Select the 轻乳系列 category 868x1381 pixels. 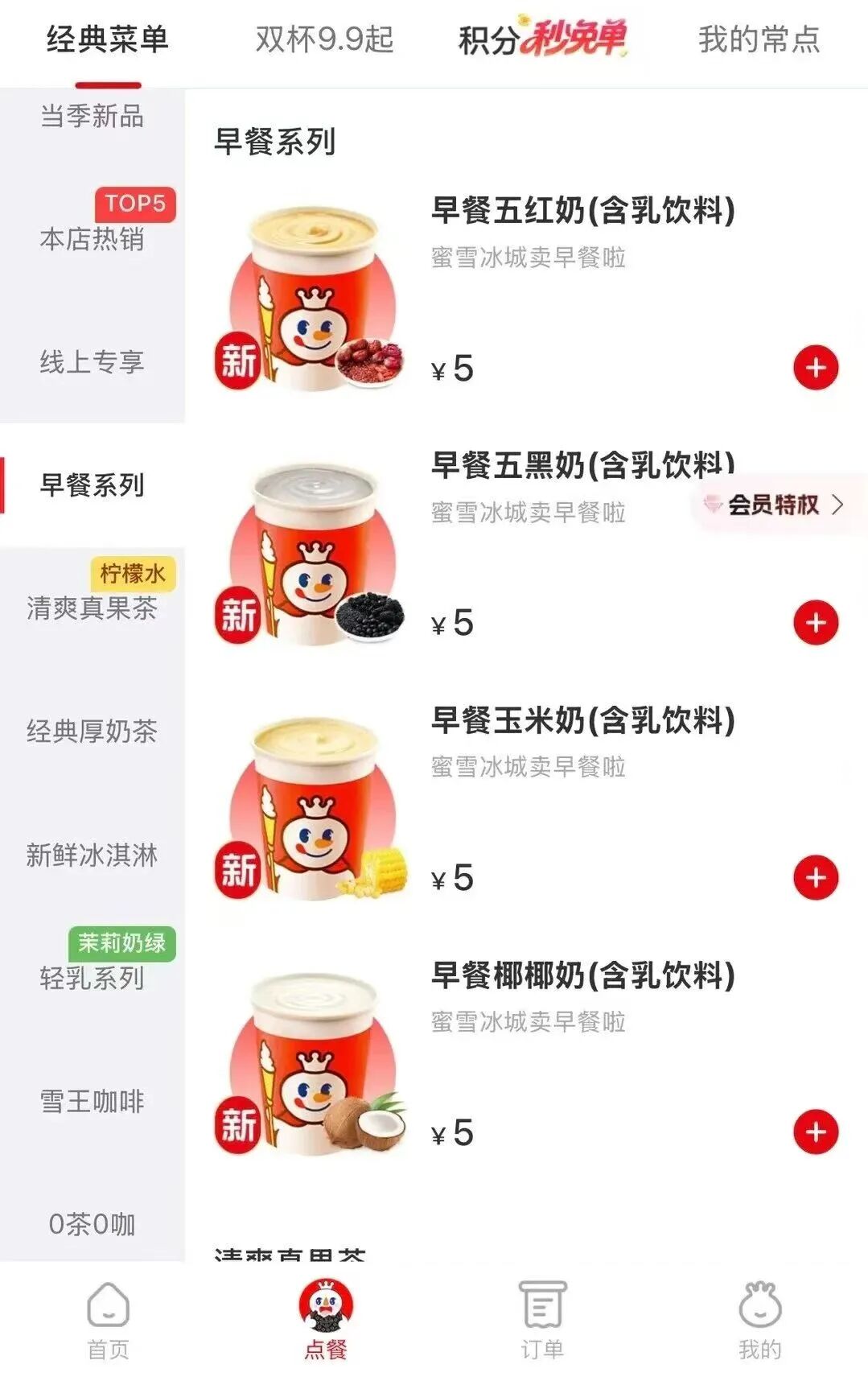point(92,977)
